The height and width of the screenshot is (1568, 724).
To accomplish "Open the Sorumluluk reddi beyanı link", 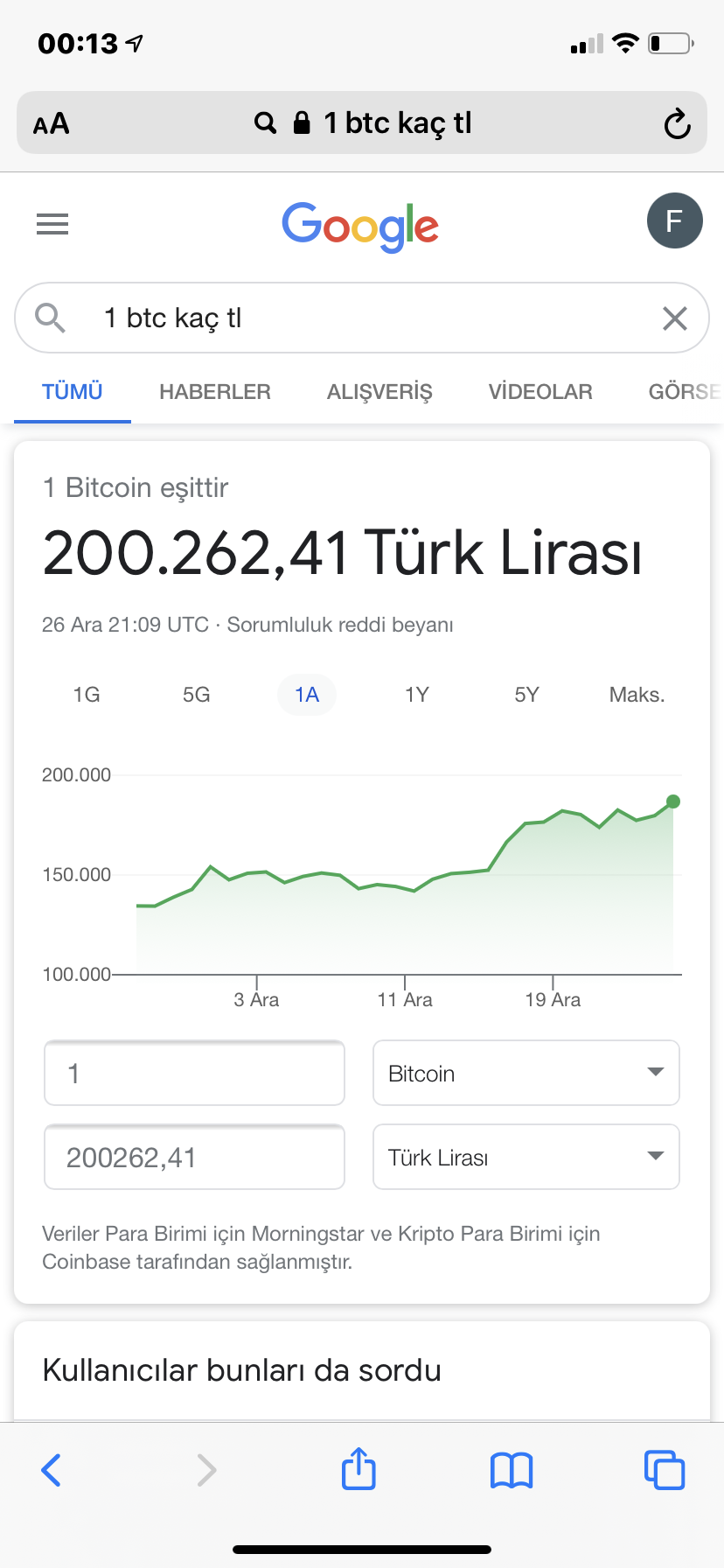I will 339,625.
